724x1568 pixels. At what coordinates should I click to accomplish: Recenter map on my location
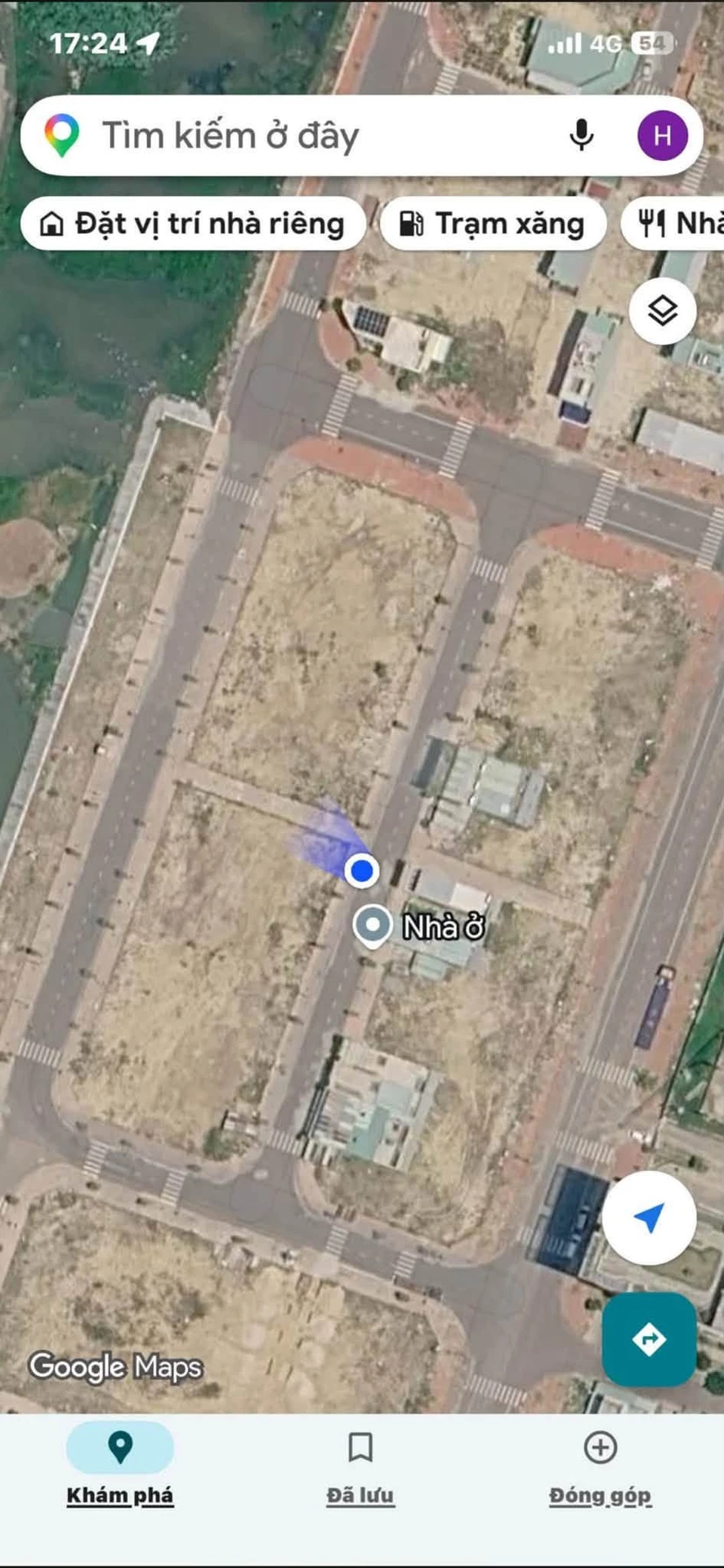[649, 1218]
